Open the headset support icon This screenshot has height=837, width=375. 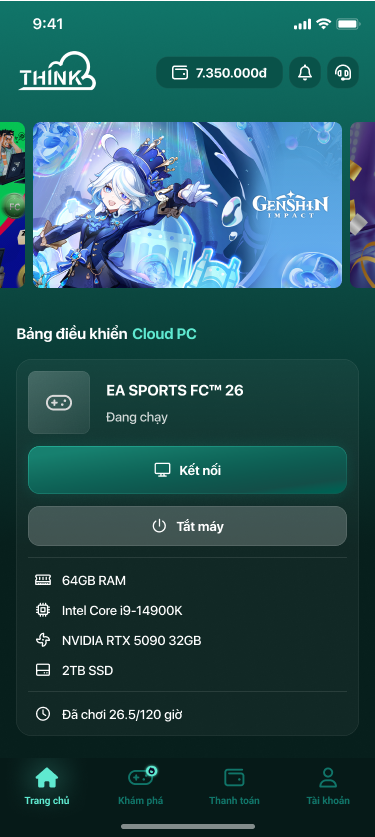[343, 73]
